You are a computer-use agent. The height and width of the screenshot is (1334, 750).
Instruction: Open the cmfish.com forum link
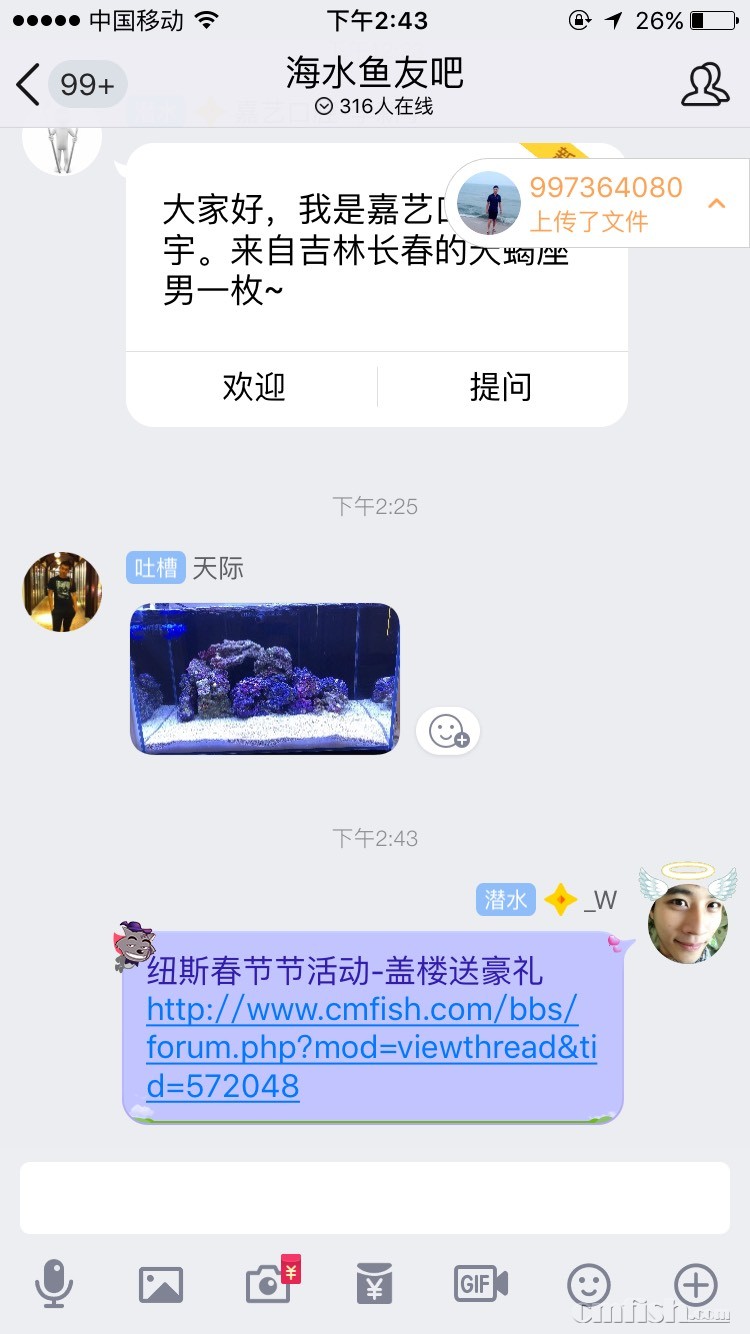370,1047
